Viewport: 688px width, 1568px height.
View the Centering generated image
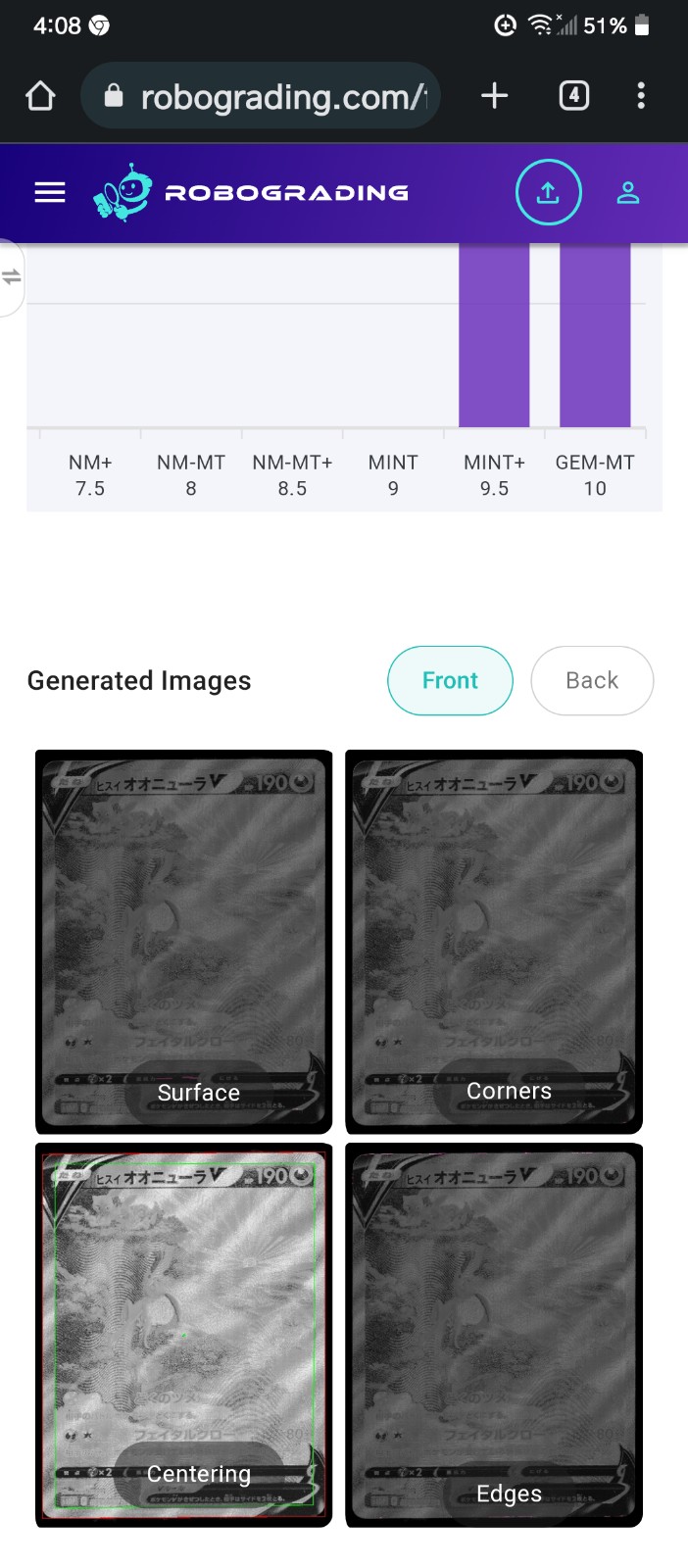184,1335
